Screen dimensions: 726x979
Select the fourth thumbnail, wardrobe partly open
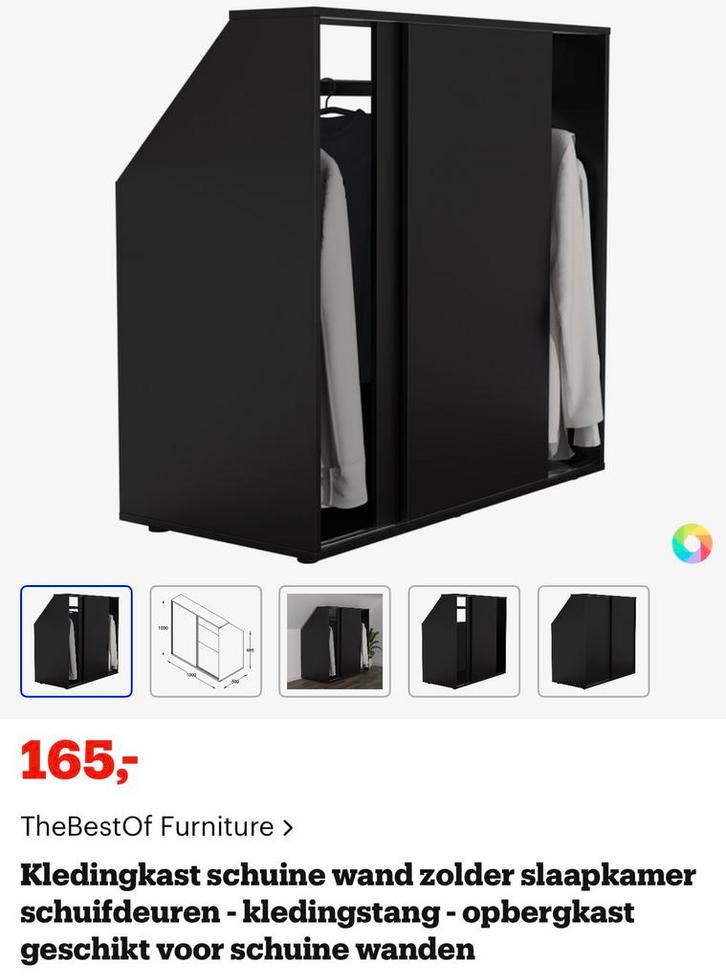click(x=464, y=641)
